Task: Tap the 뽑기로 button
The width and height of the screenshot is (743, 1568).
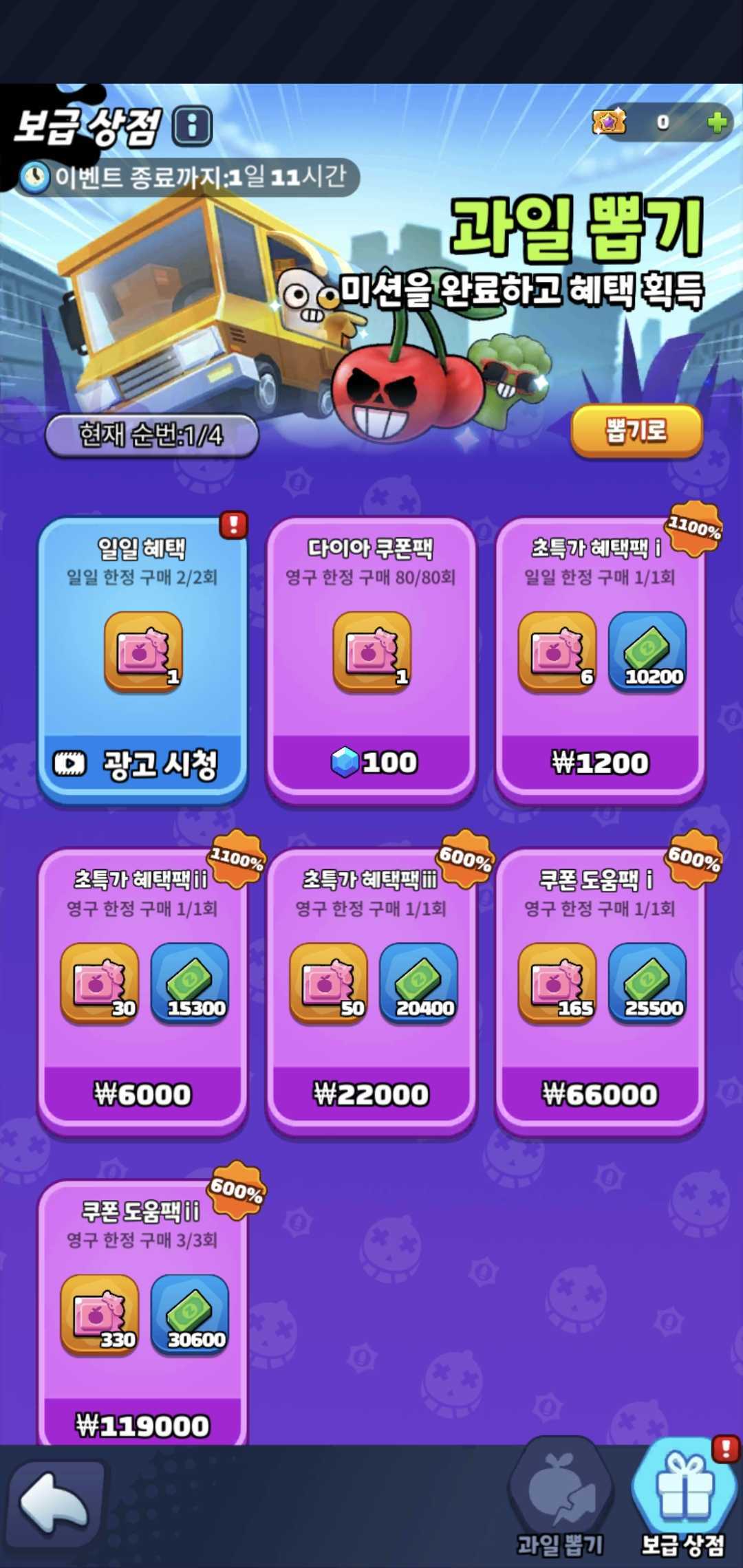Action: [x=636, y=431]
